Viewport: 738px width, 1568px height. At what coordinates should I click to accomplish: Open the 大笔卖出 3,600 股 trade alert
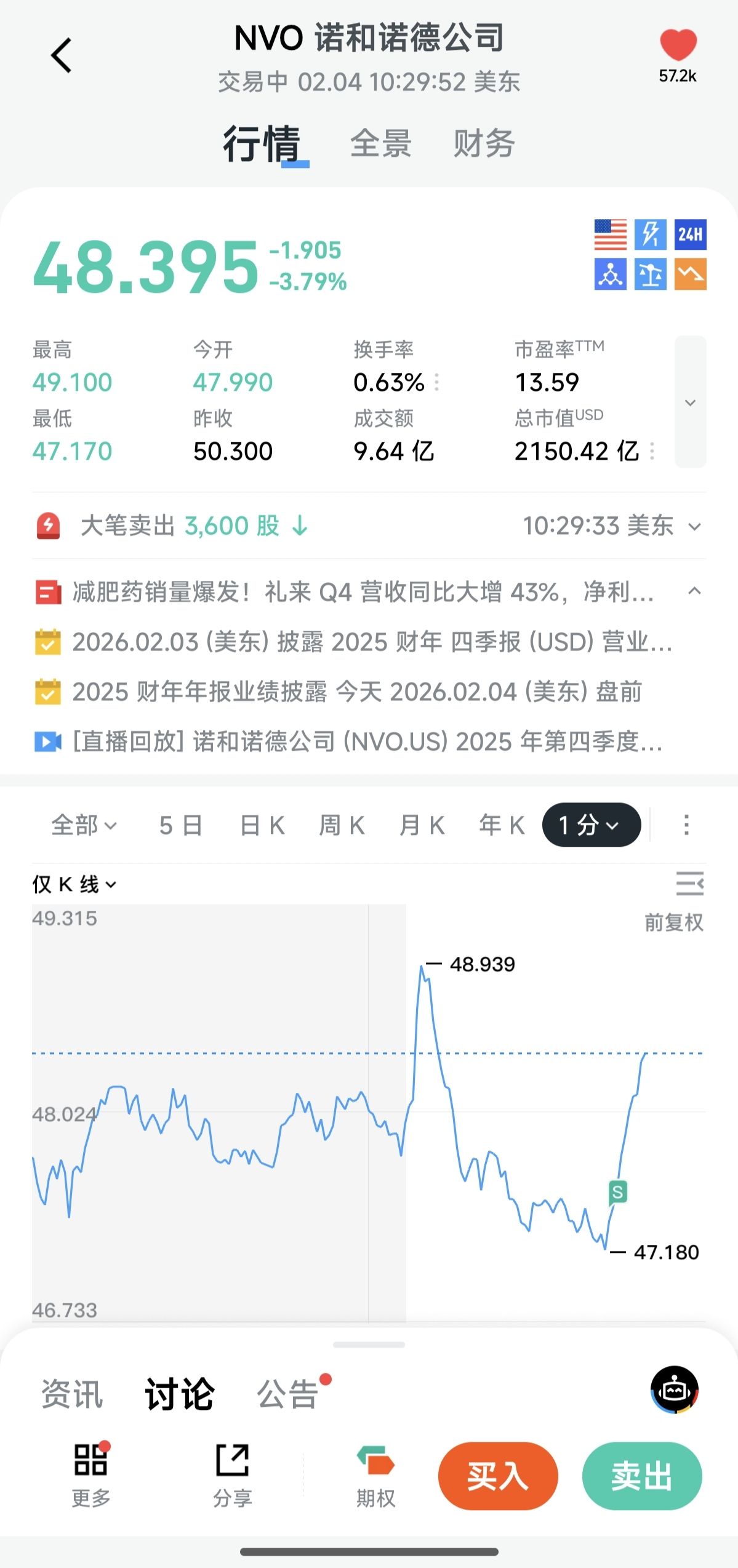pos(194,526)
